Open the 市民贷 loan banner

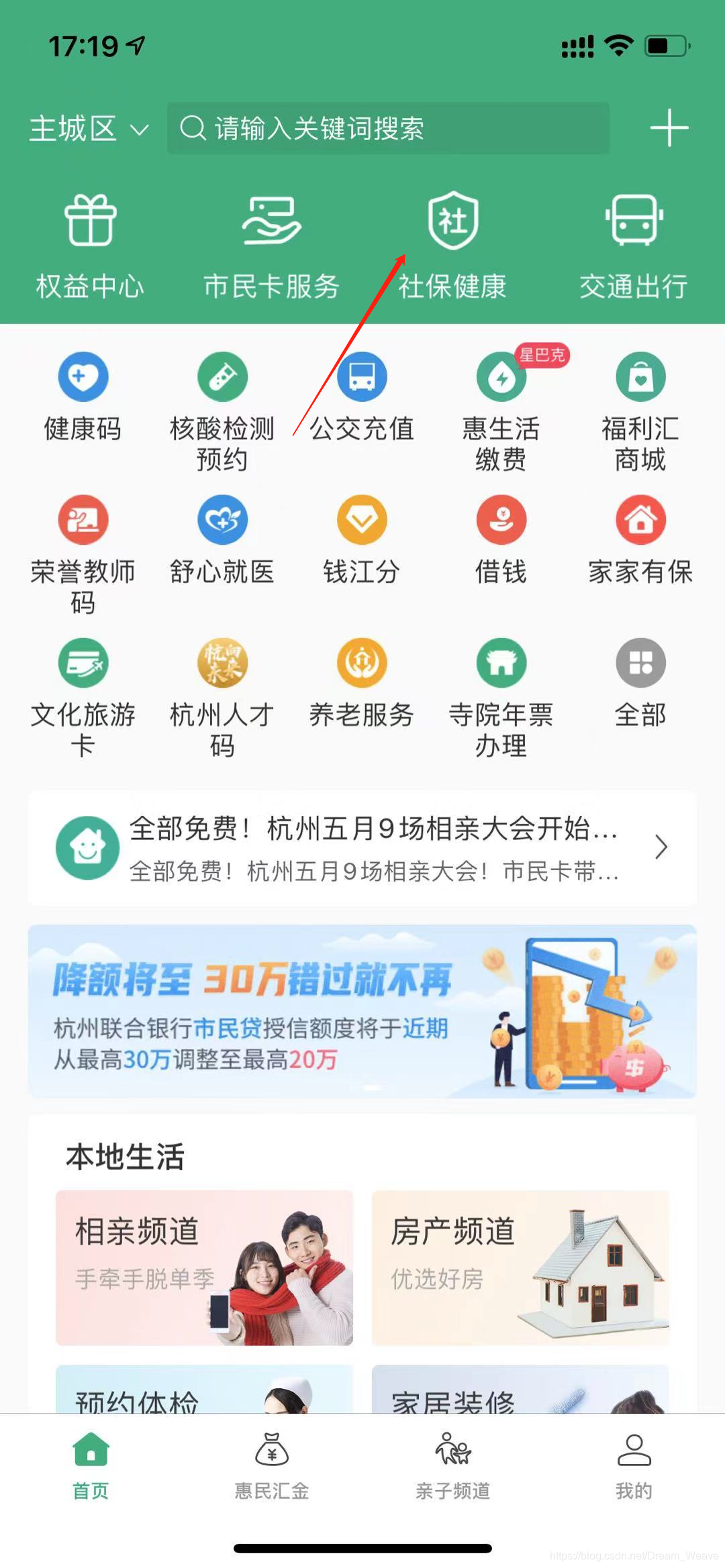coord(362,1011)
